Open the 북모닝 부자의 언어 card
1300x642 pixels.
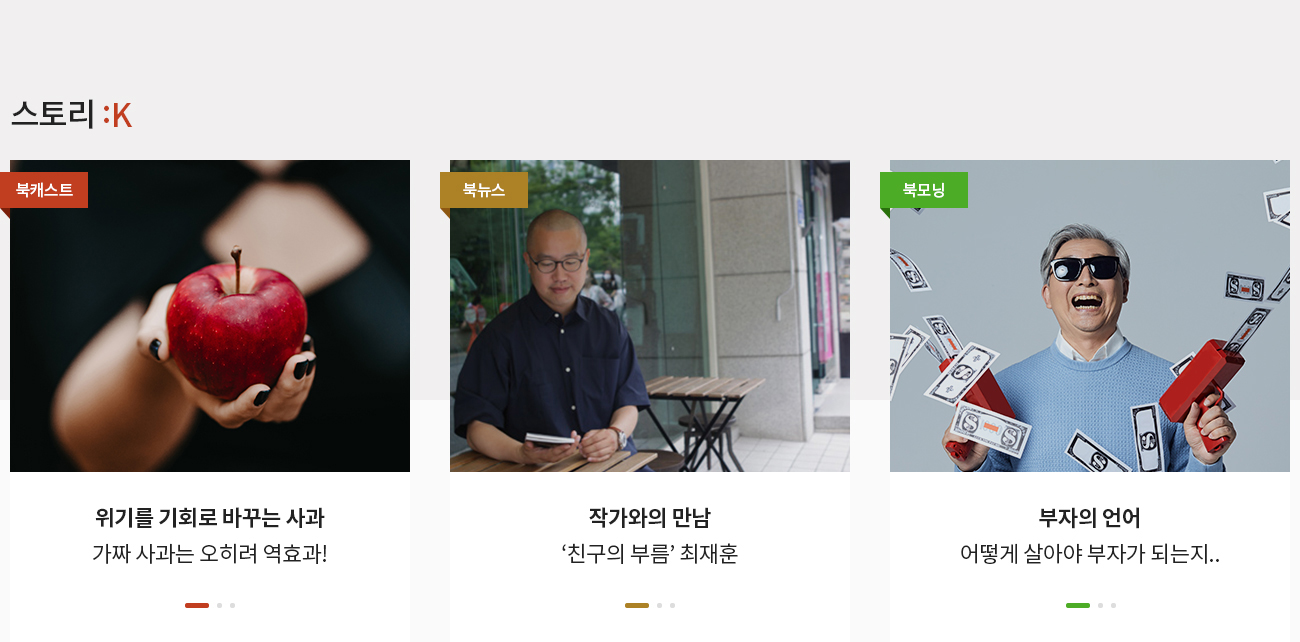(1090, 316)
